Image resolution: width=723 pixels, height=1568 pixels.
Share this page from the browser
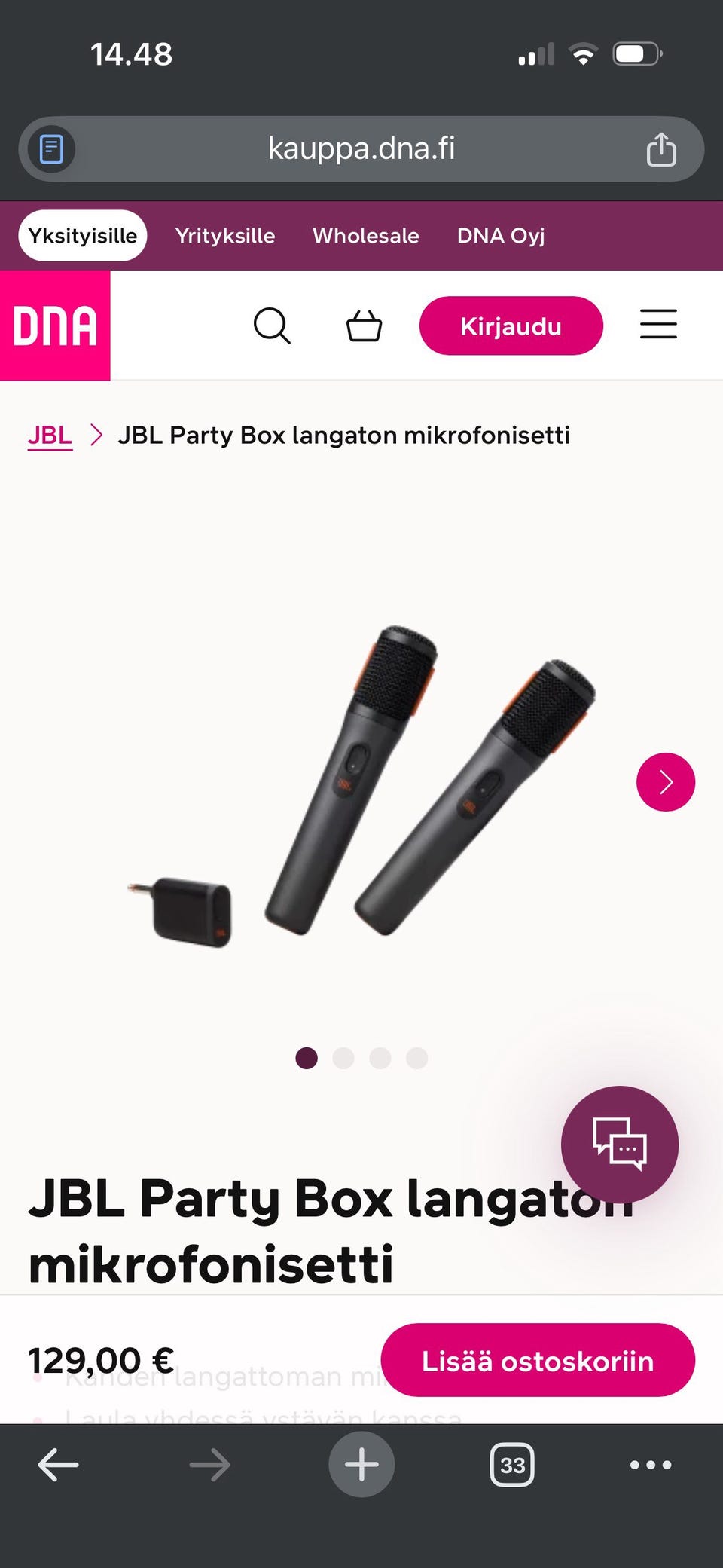coord(660,149)
